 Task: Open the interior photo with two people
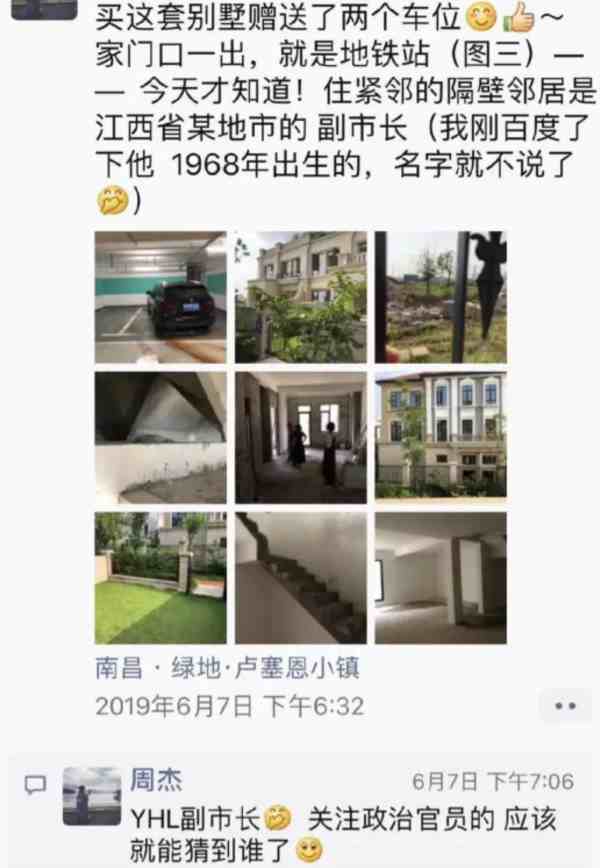(x=301, y=437)
